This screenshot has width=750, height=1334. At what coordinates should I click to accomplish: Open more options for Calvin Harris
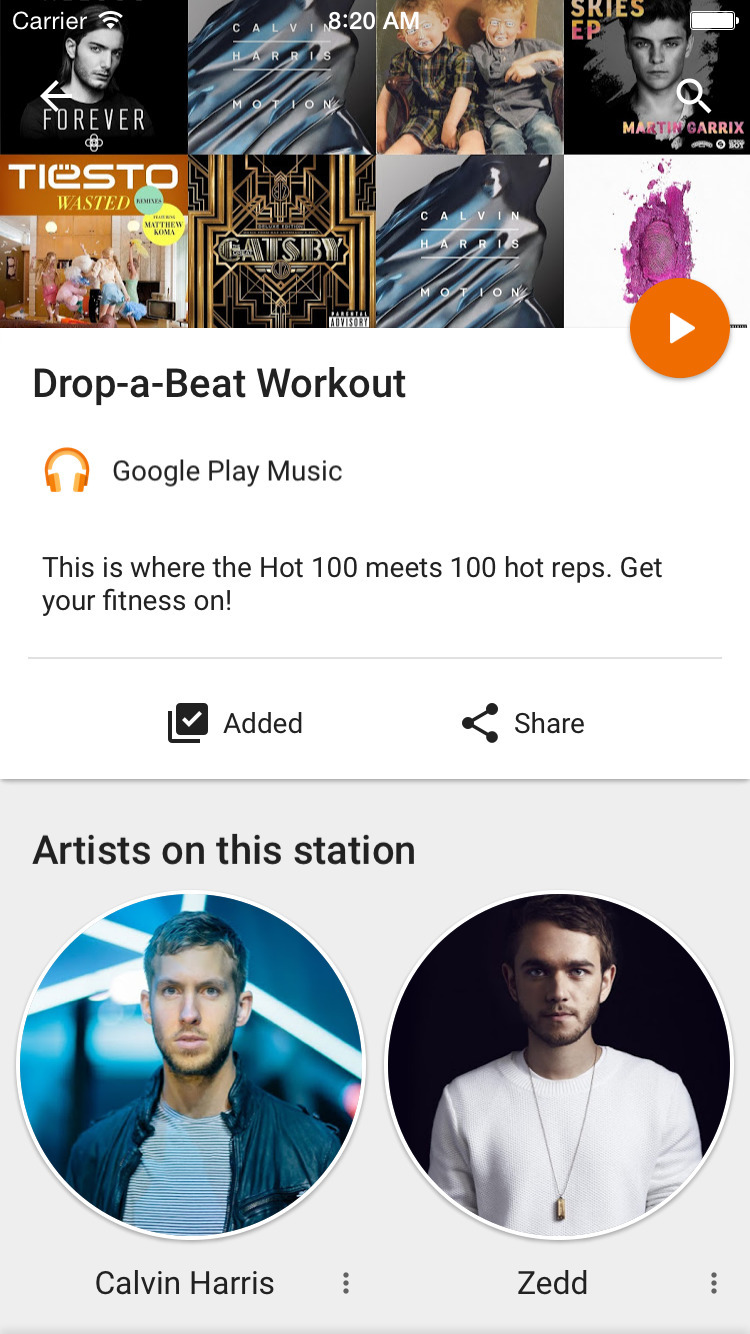coord(346,1283)
